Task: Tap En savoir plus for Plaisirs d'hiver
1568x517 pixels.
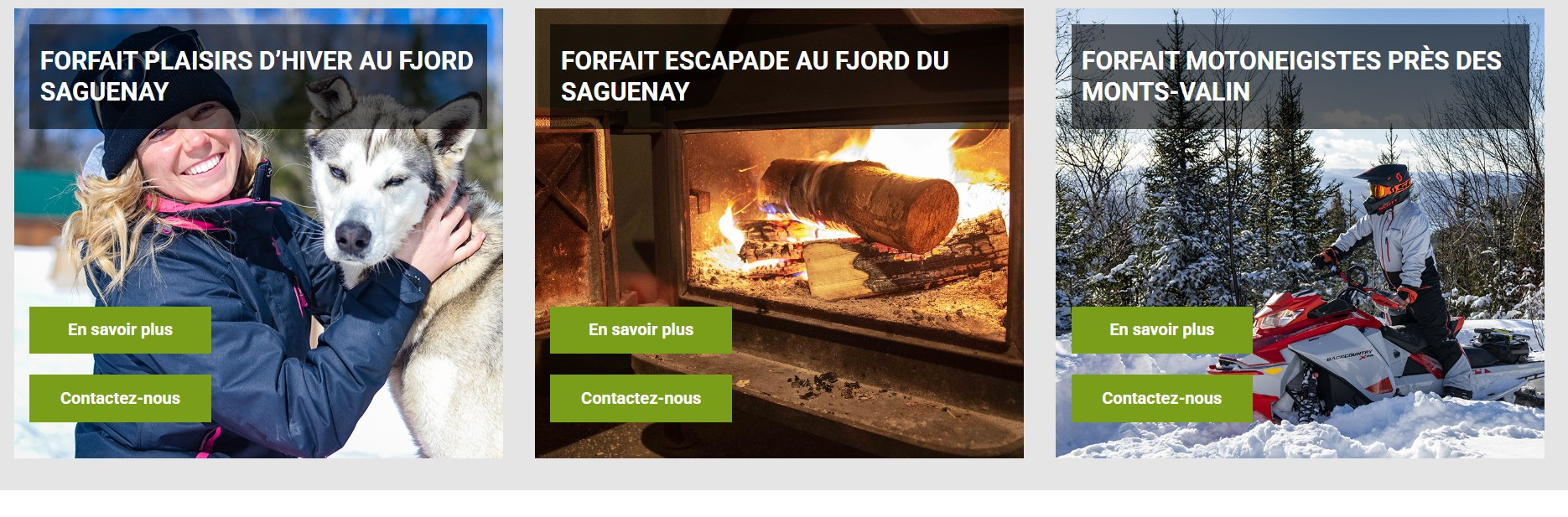Action: [120, 330]
